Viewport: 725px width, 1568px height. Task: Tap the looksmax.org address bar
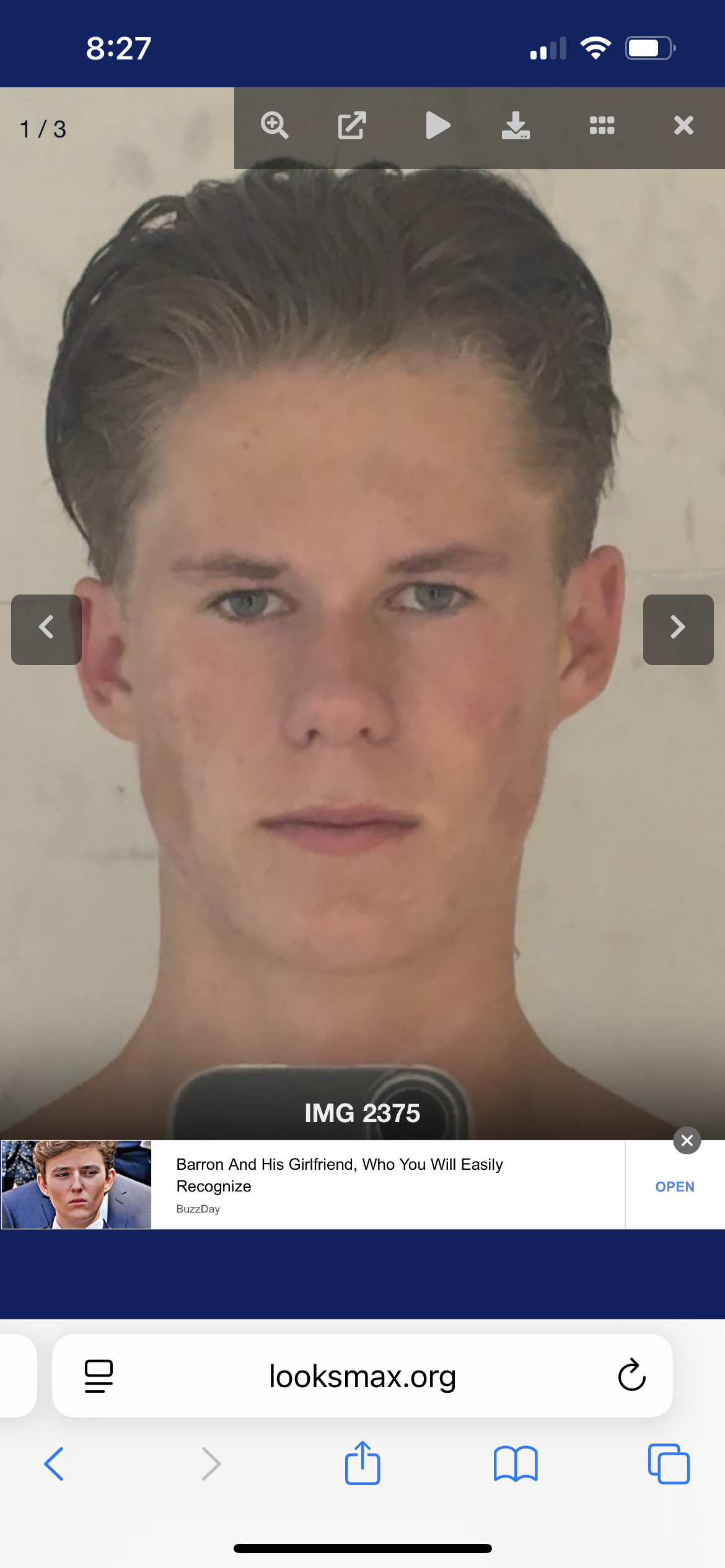click(x=362, y=1376)
